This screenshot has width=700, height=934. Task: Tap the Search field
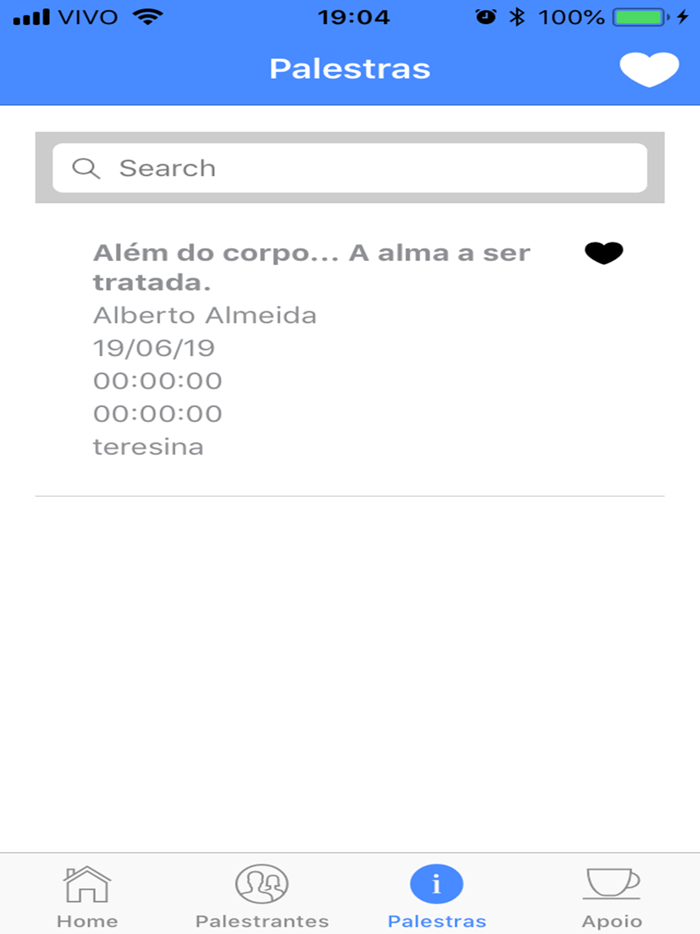point(350,168)
